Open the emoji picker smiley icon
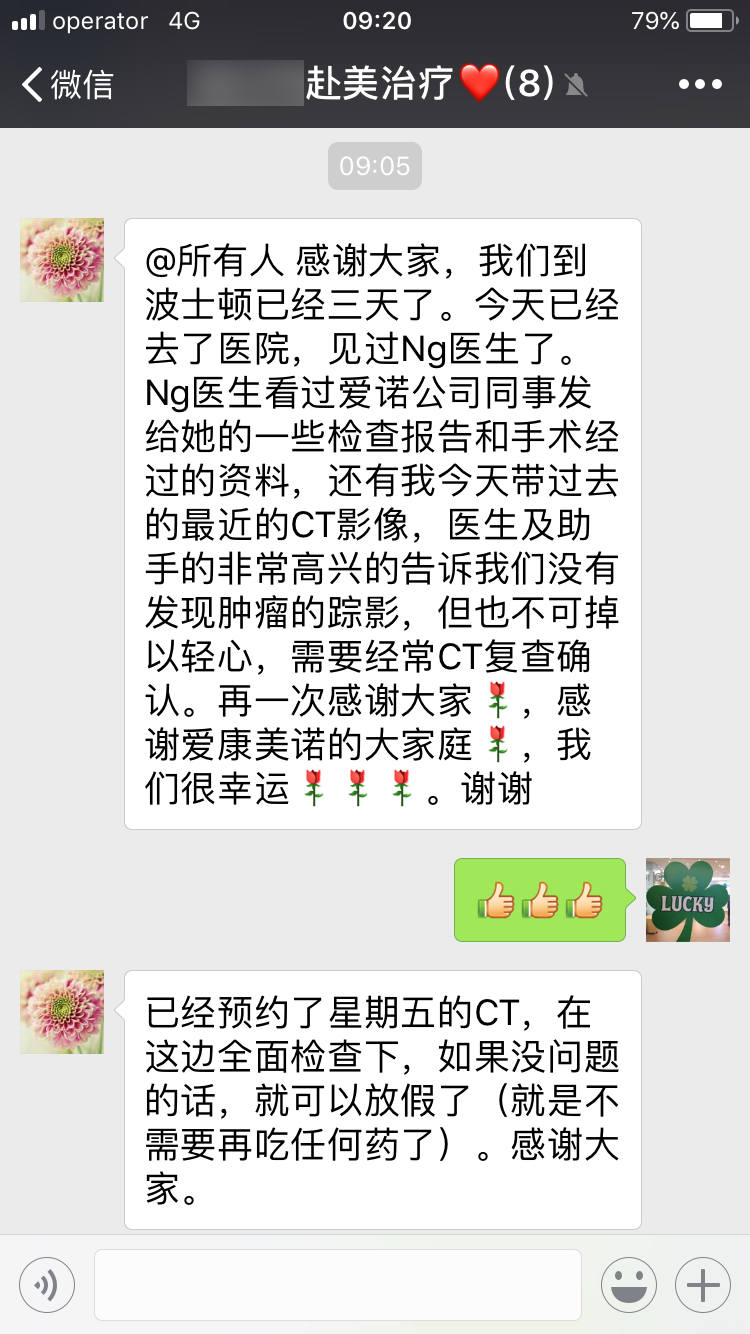750x1334 pixels. point(629,1284)
